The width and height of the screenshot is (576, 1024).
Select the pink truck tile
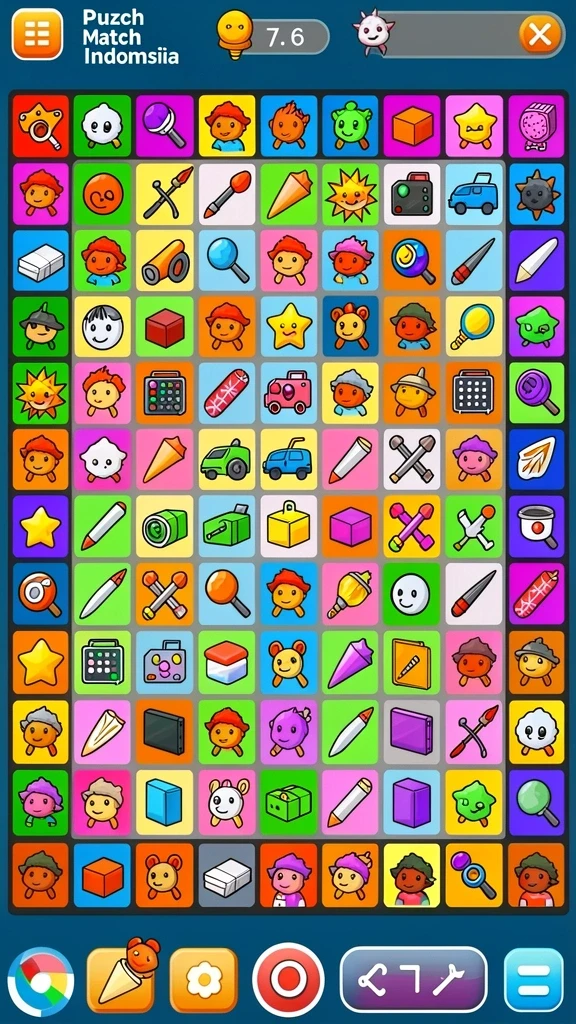(289, 394)
